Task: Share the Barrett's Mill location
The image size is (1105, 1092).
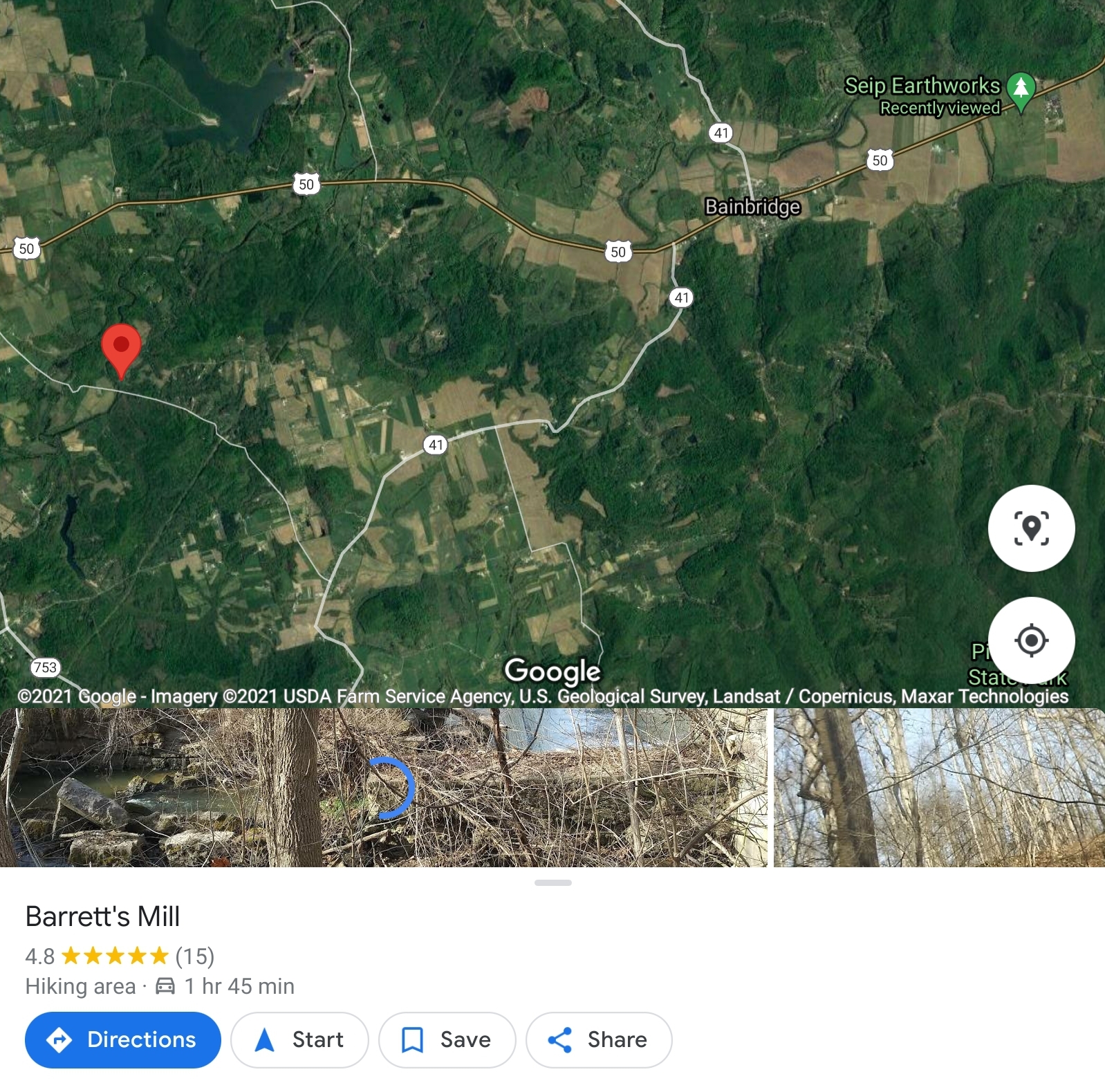Action: [598, 1039]
